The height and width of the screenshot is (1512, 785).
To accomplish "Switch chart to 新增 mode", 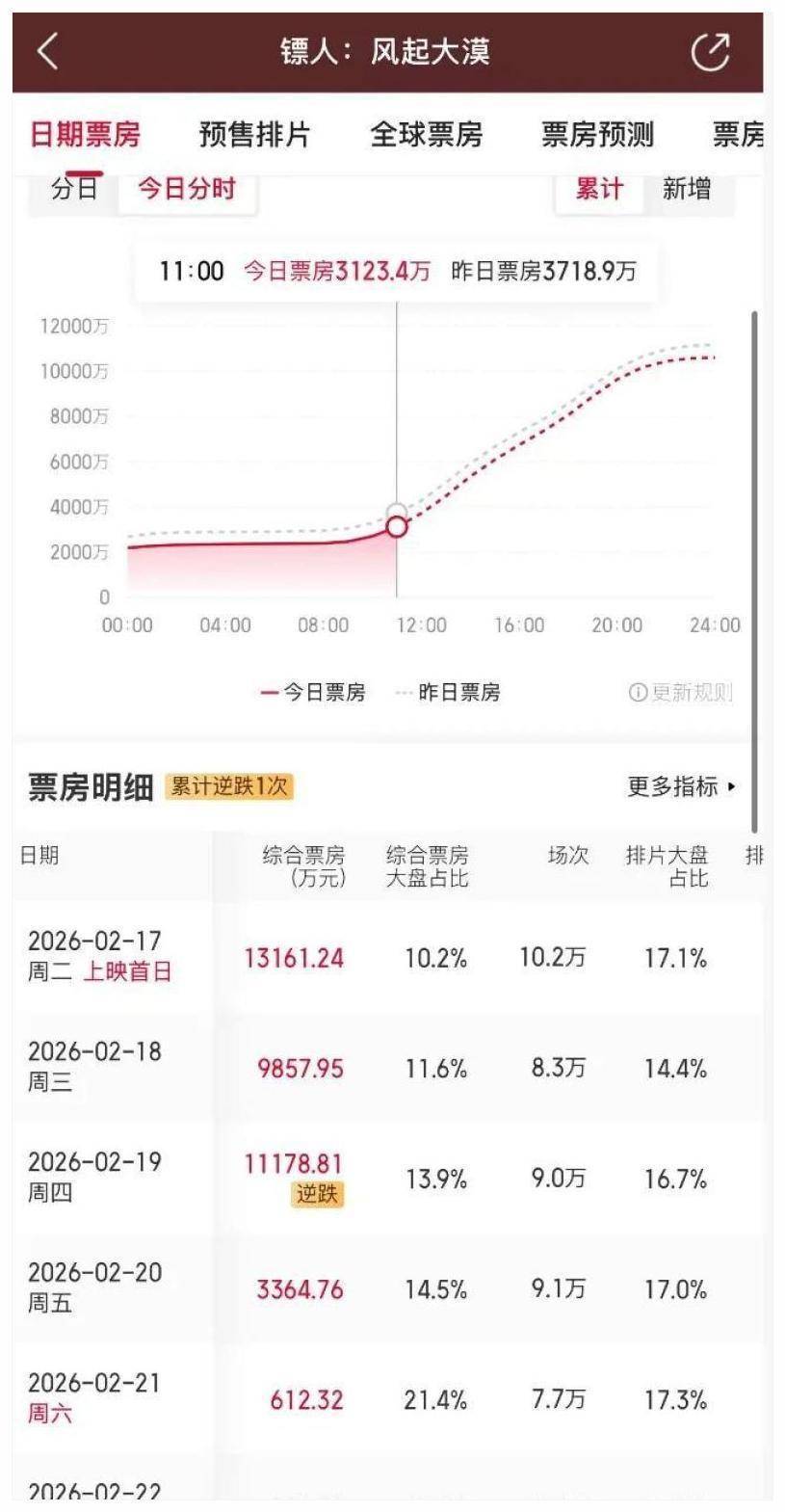I will pyautogui.click(x=687, y=189).
